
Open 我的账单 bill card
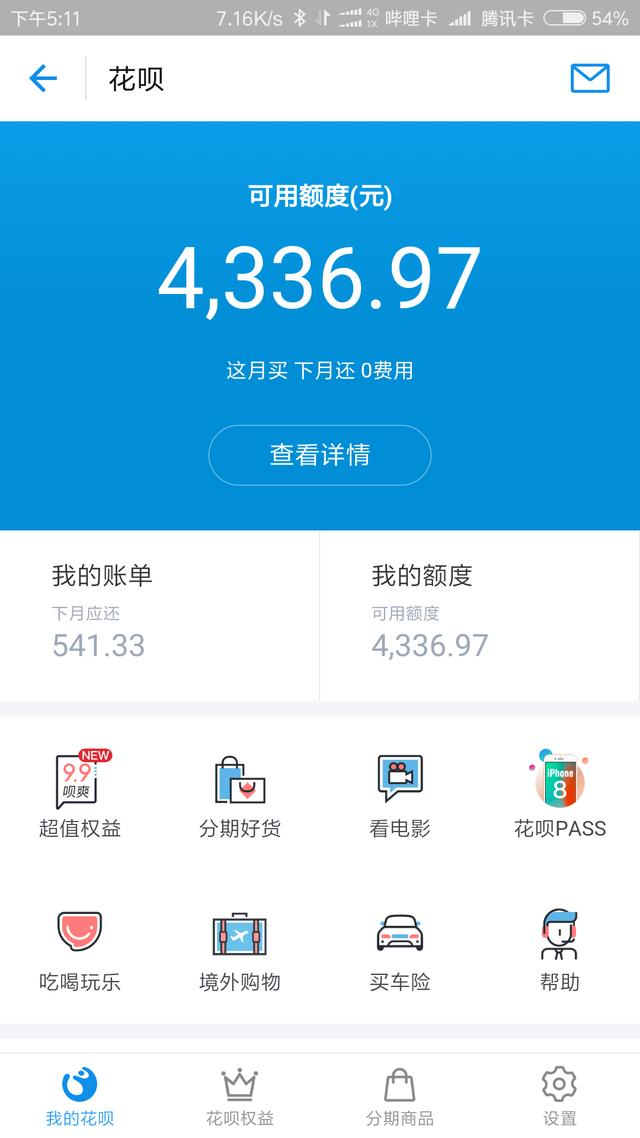click(x=160, y=615)
